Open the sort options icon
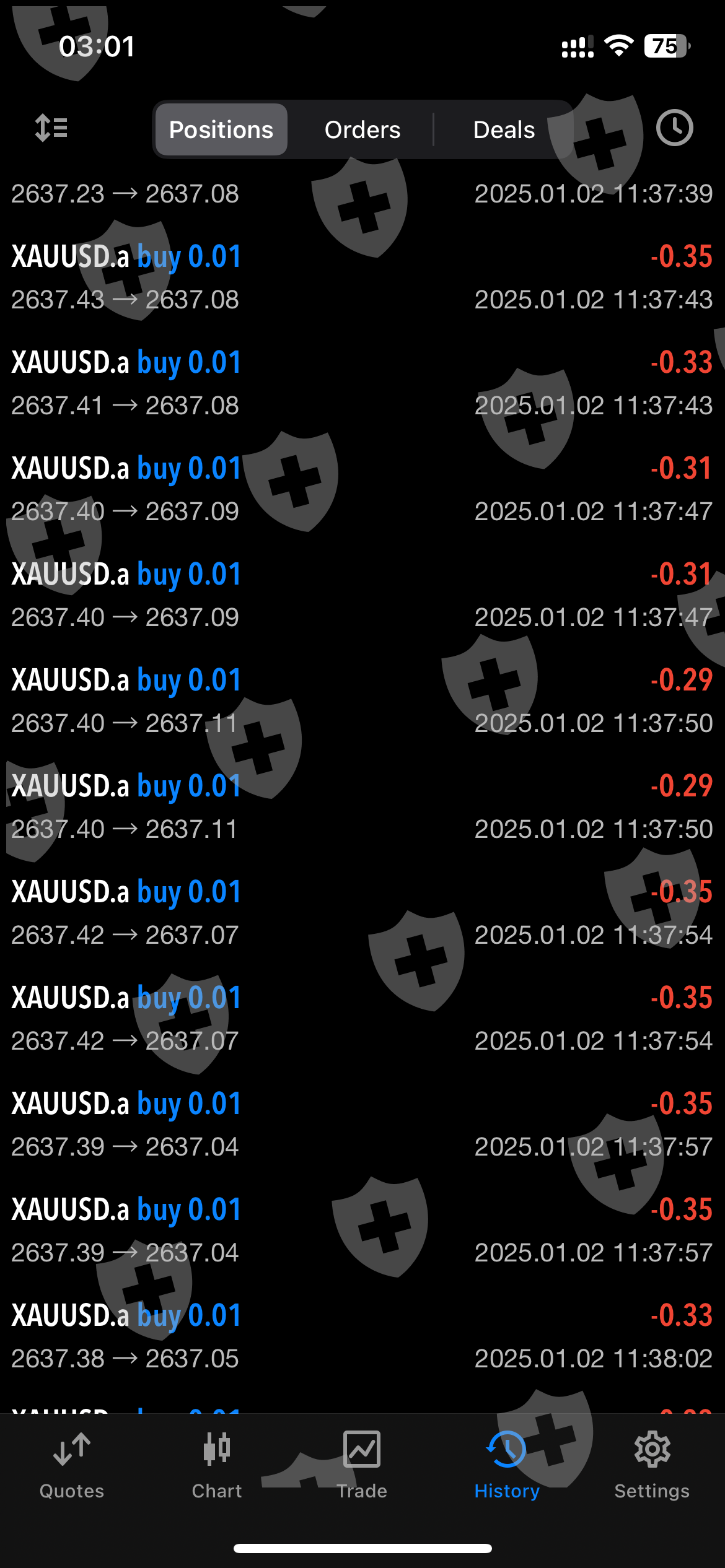The width and height of the screenshot is (725, 1568). coord(51,129)
